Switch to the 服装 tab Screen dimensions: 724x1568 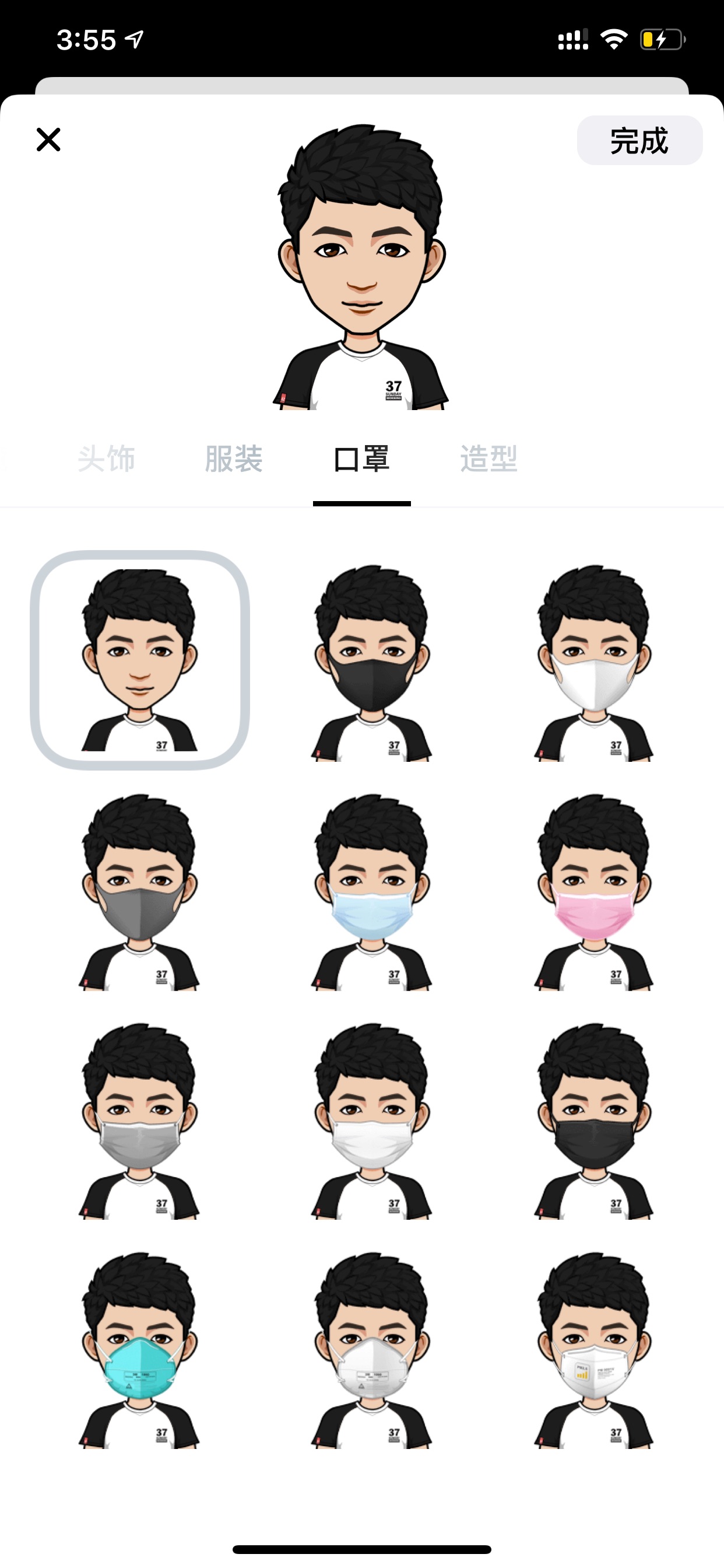(234, 459)
